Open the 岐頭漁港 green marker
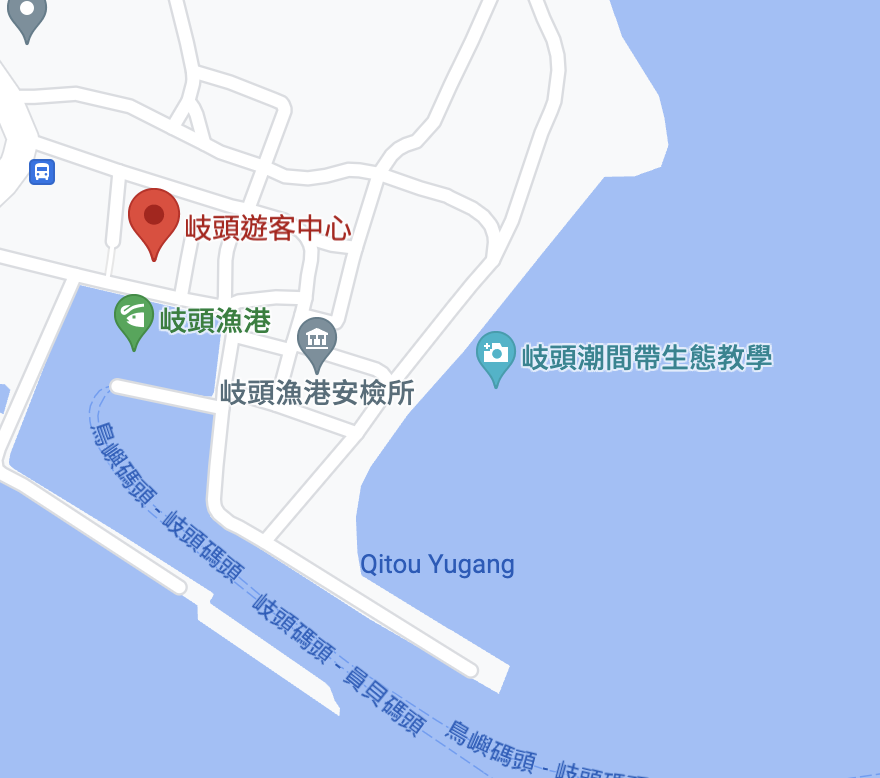Image resolution: width=880 pixels, height=778 pixels. (133, 317)
